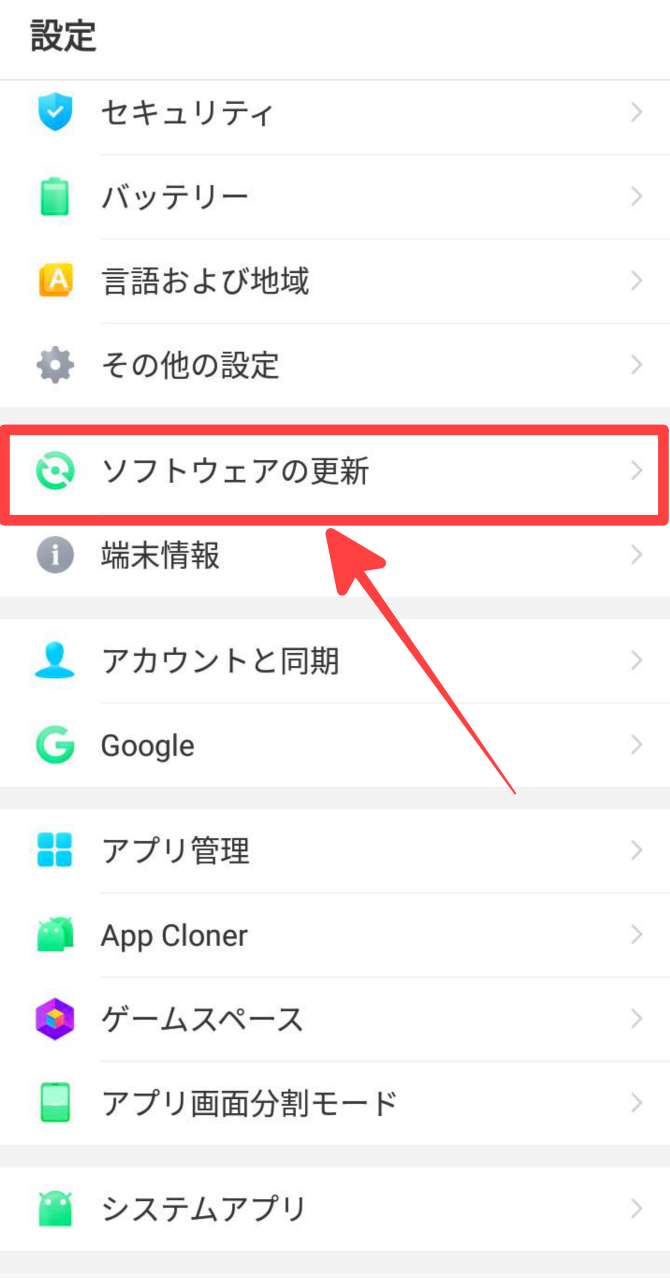Go to その他の設定
This screenshot has width=670, height=1278.
pyautogui.click(x=190, y=365)
